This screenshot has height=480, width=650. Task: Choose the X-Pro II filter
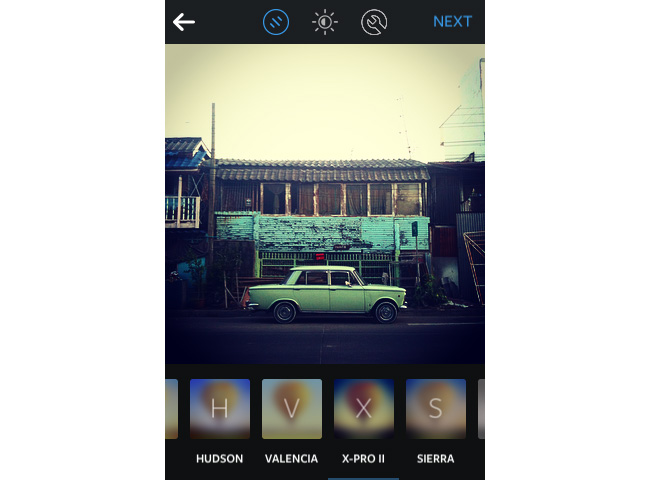(x=364, y=410)
